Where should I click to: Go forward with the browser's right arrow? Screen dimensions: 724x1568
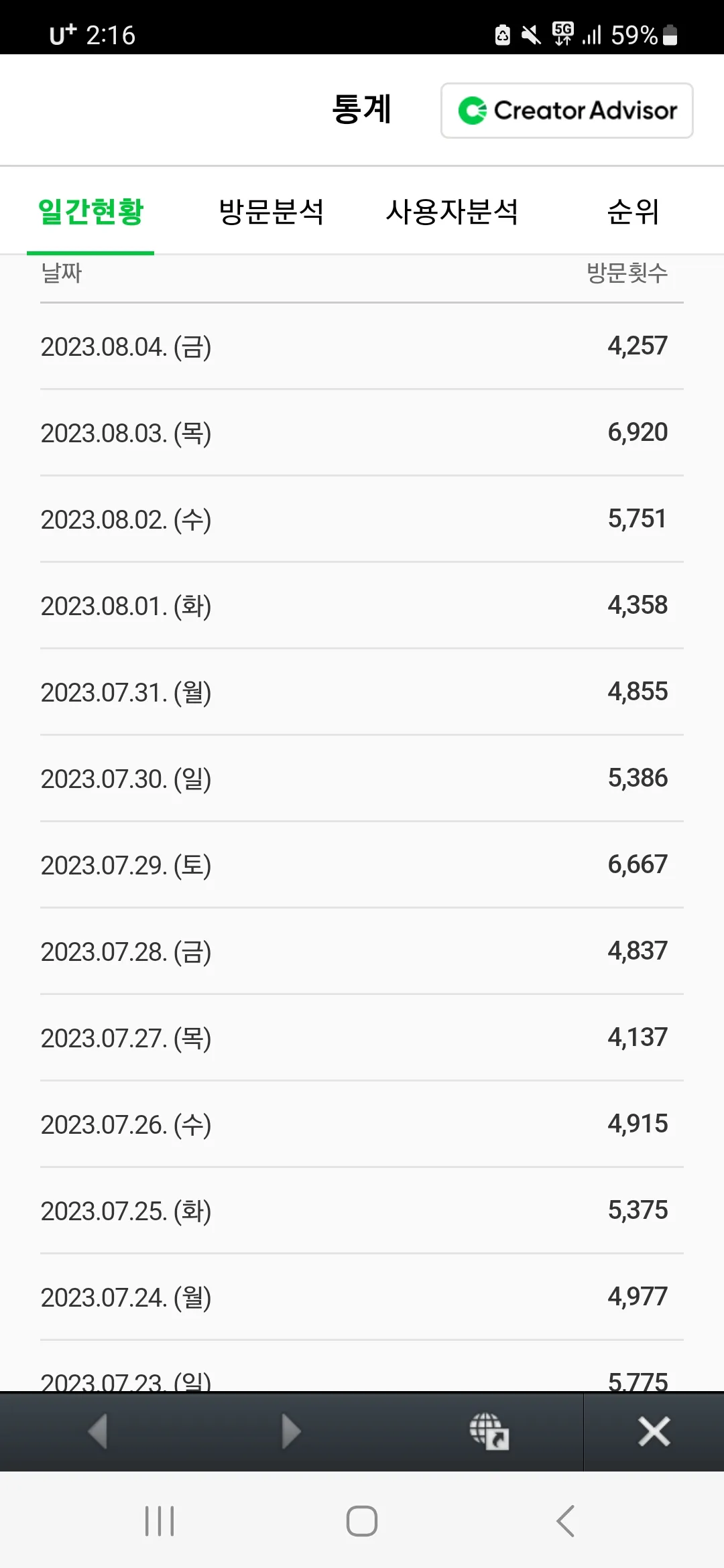290,1432
